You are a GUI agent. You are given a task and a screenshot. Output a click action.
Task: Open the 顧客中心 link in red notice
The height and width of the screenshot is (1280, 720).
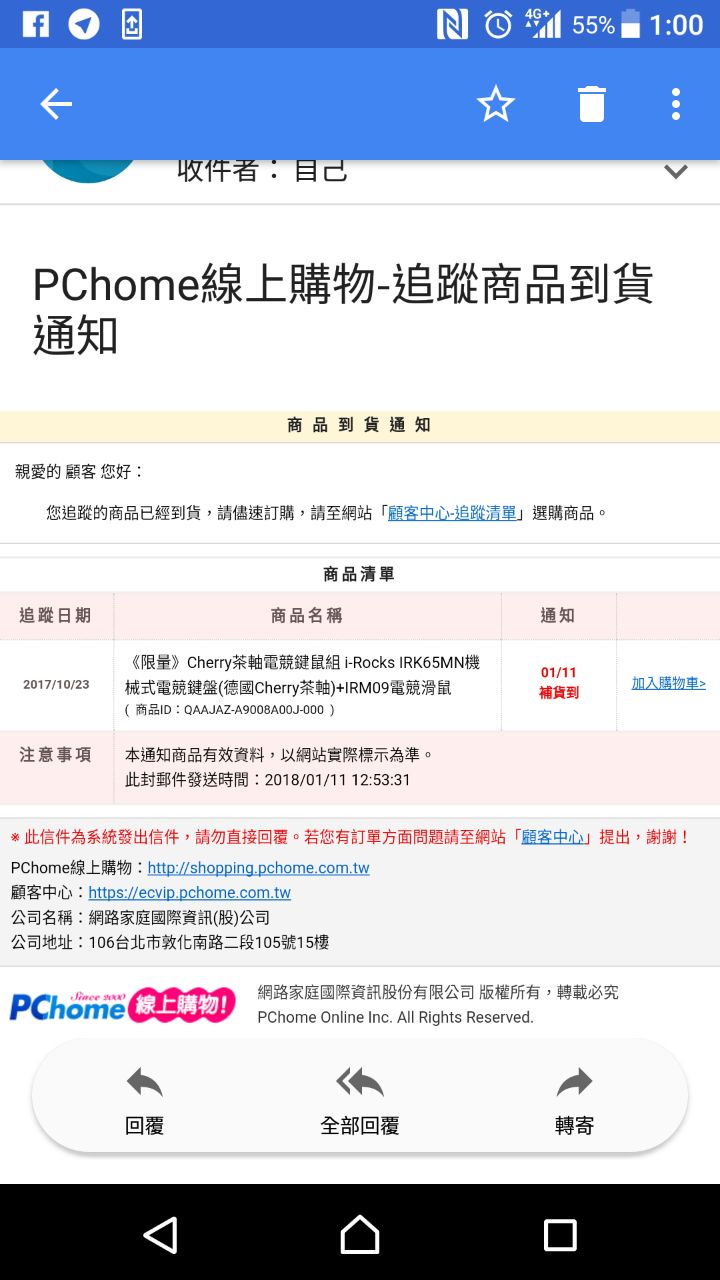click(x=552, y=837)
